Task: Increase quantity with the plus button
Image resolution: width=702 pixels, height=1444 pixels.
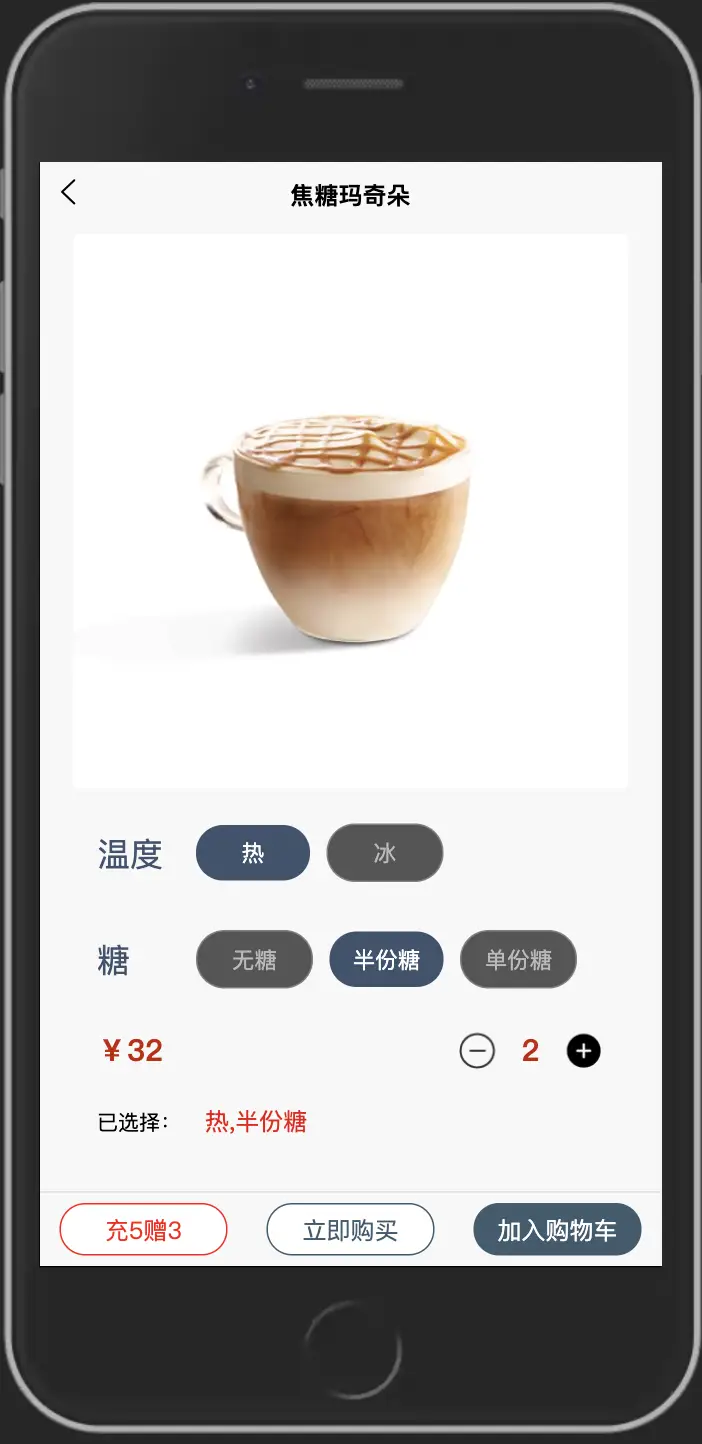Action: pyautogui.click(x=584, y=1051)
